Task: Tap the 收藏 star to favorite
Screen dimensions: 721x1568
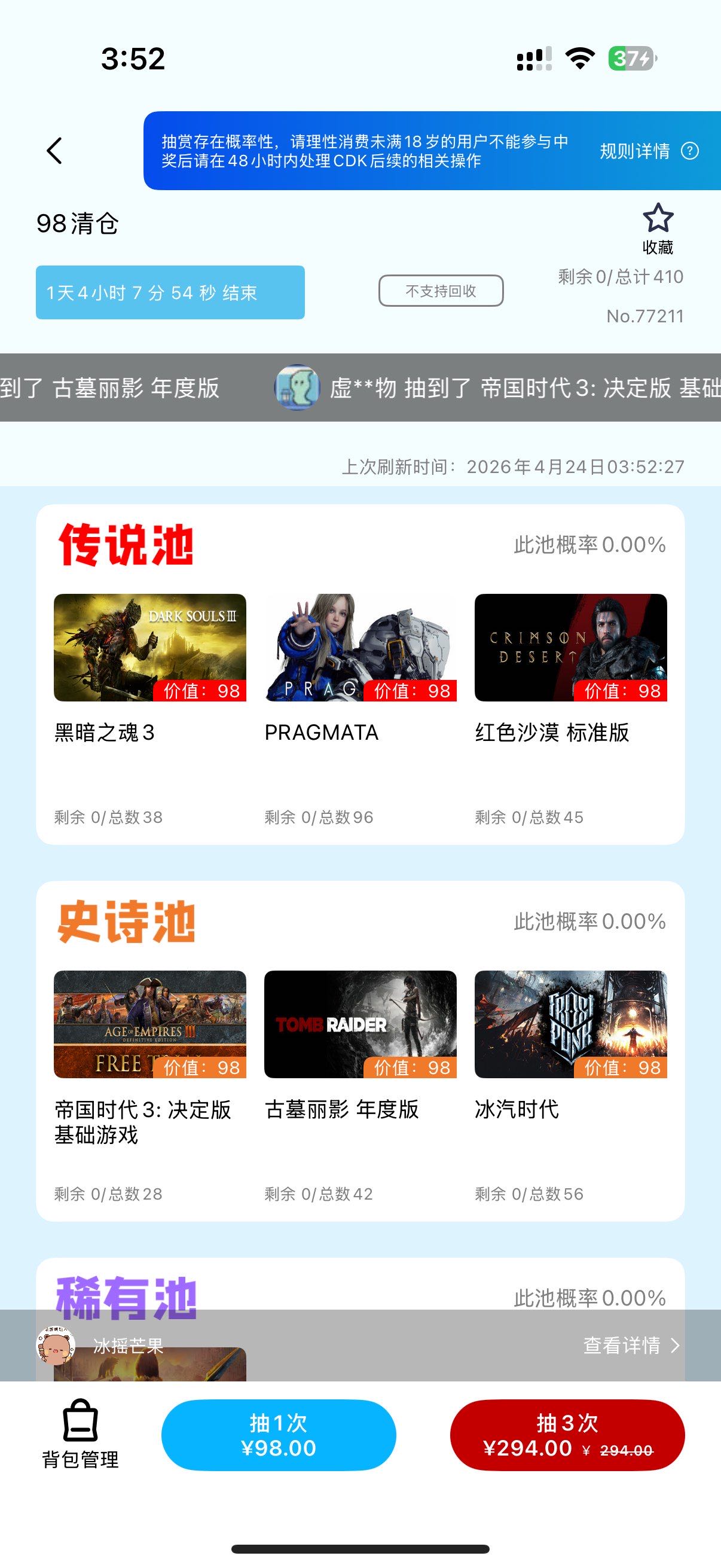Action: click(x=658, y=228)
